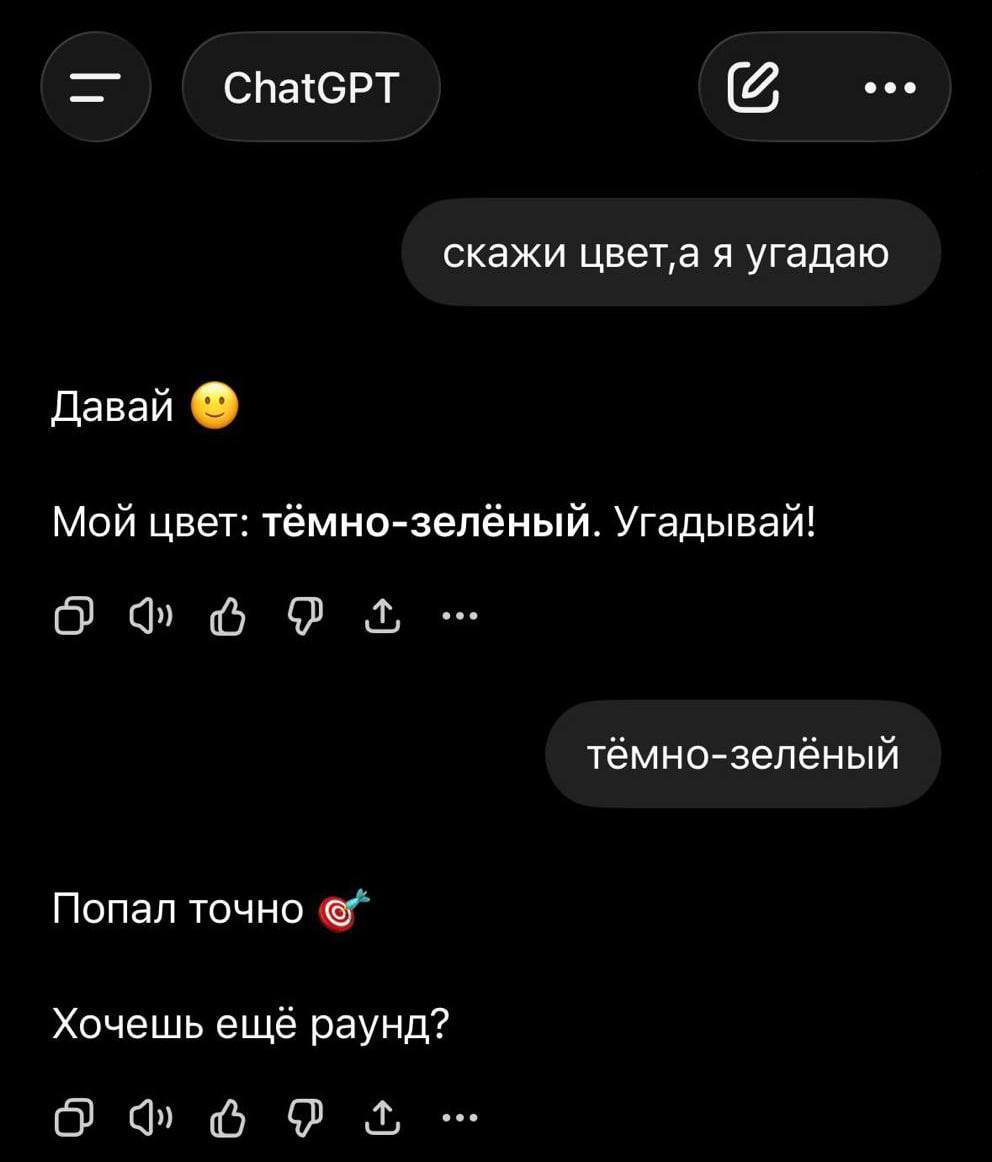The height and width of the screenshot is (1162, 992).
Task: Open the ChatGPT model selector
Action: pos(311,88)
